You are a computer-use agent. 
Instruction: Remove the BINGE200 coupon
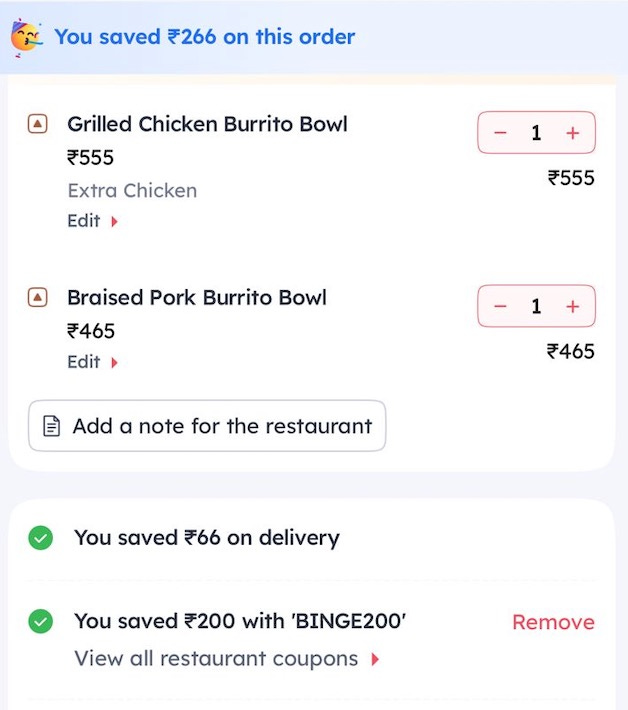553,622
